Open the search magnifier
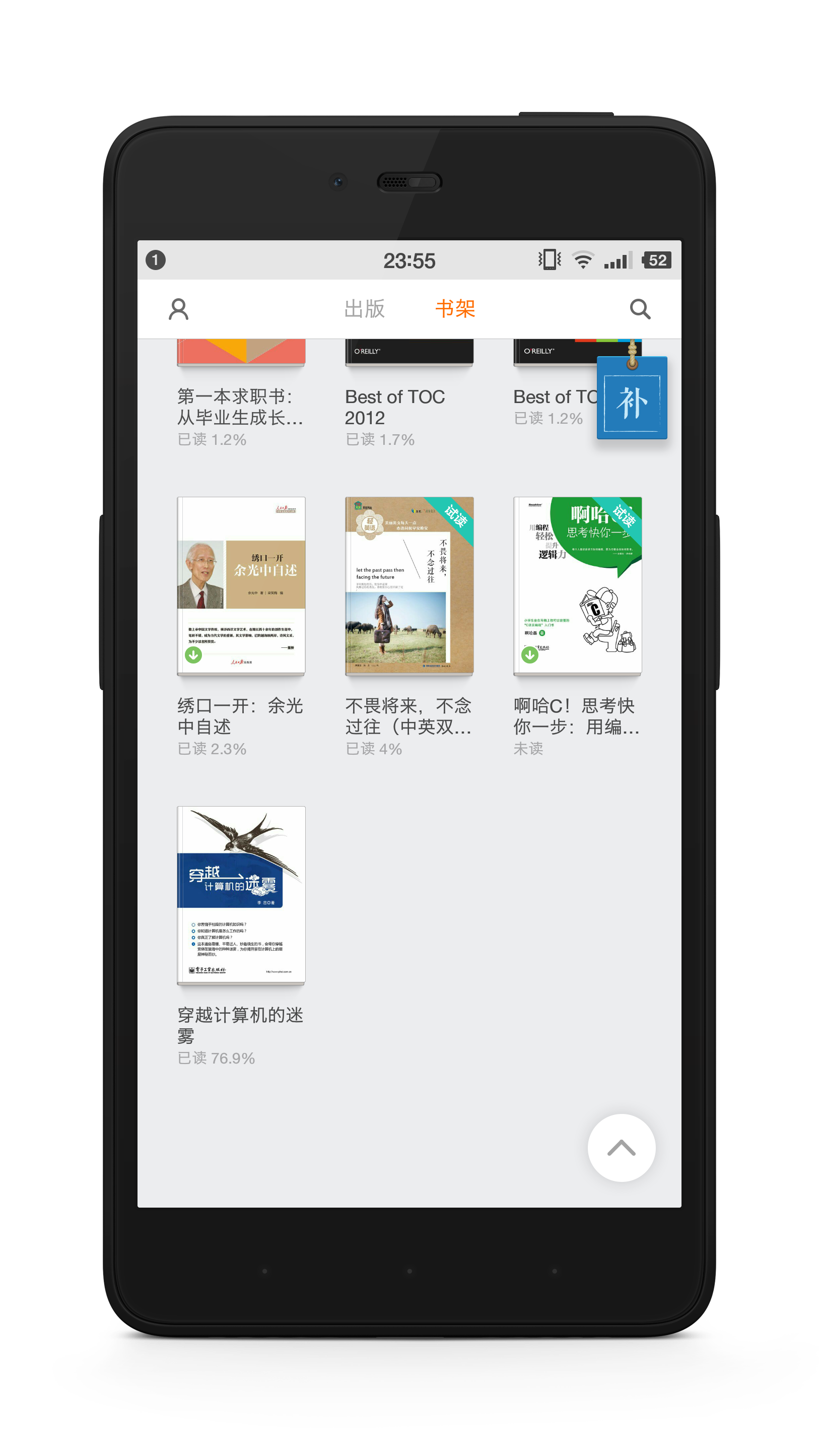The image size is (819, 1456). click(640, 309)
